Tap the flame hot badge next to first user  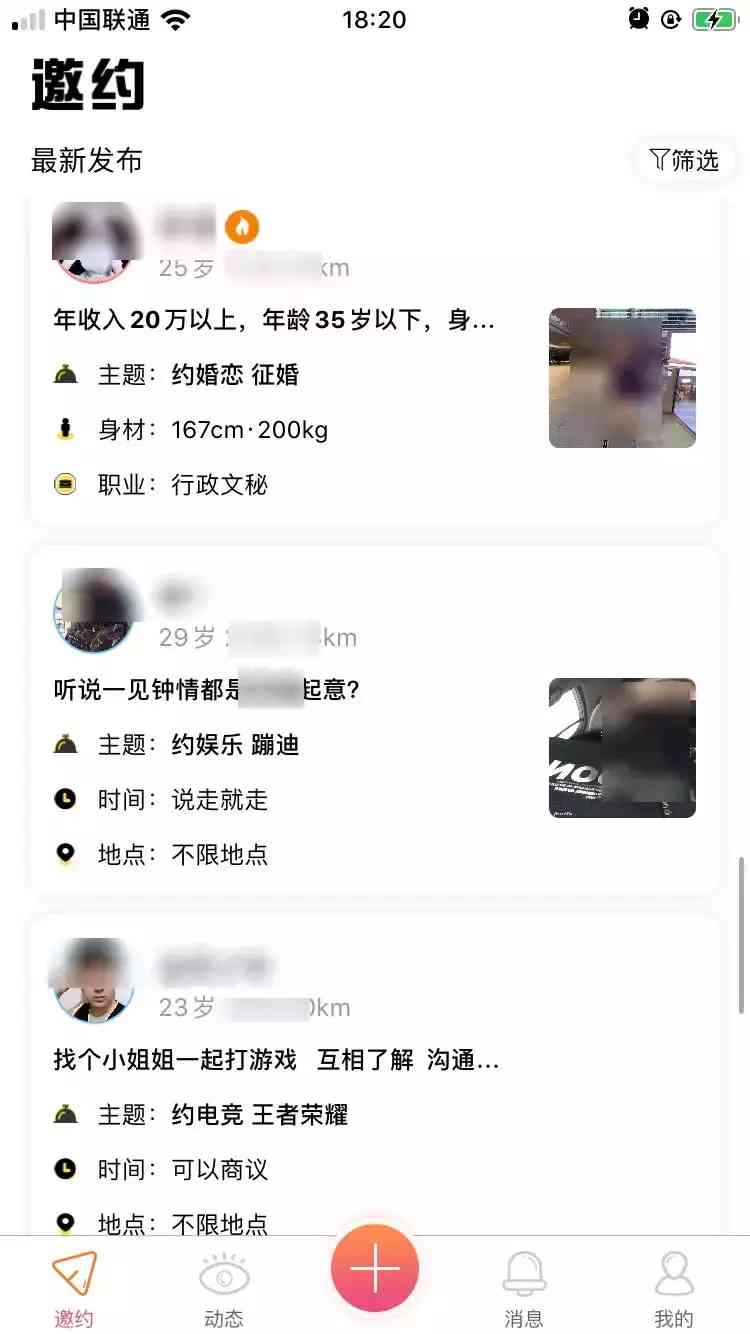243,225
